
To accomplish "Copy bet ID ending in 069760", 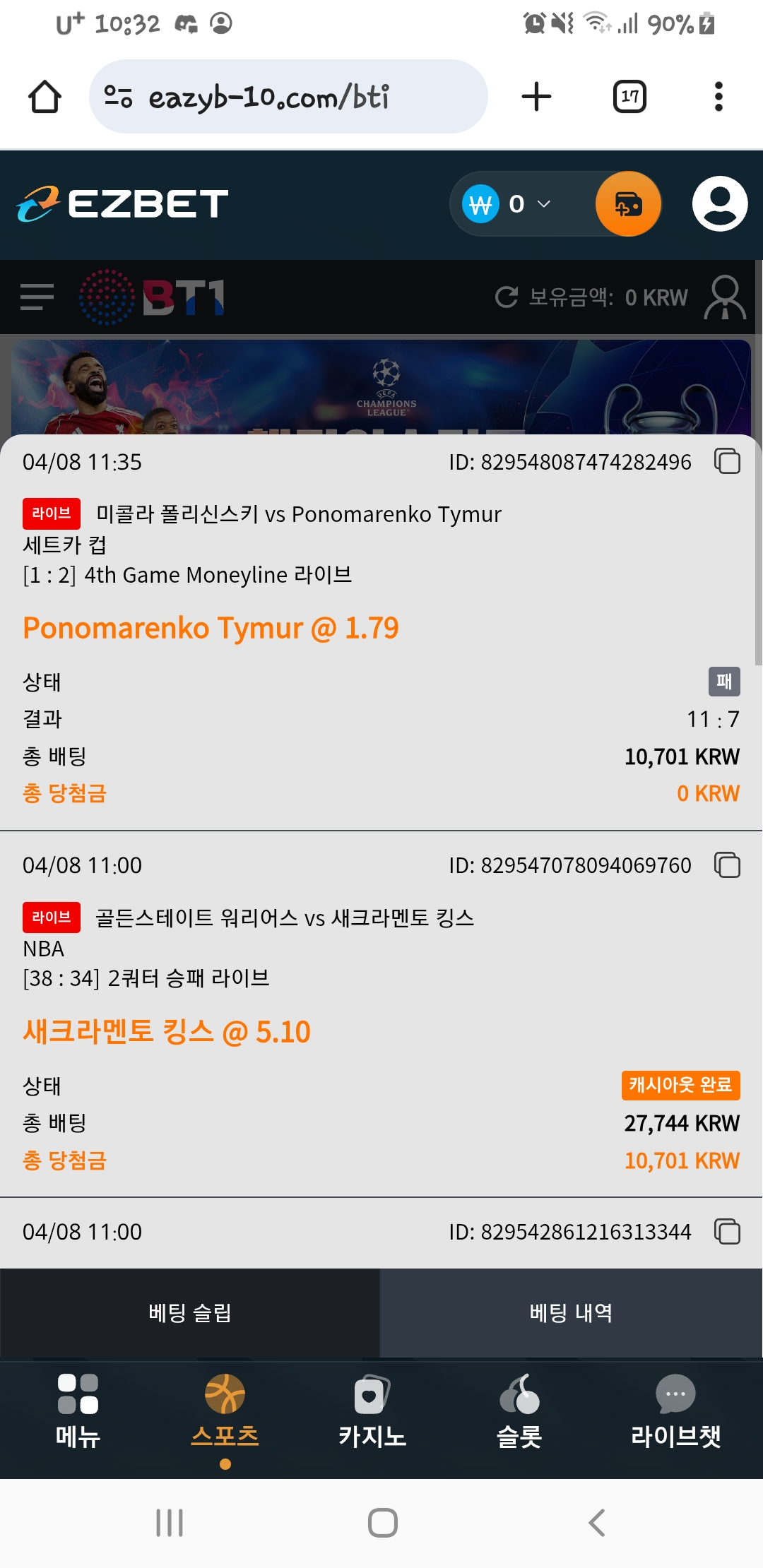I will pyautogui.click(x=727, y=865).
